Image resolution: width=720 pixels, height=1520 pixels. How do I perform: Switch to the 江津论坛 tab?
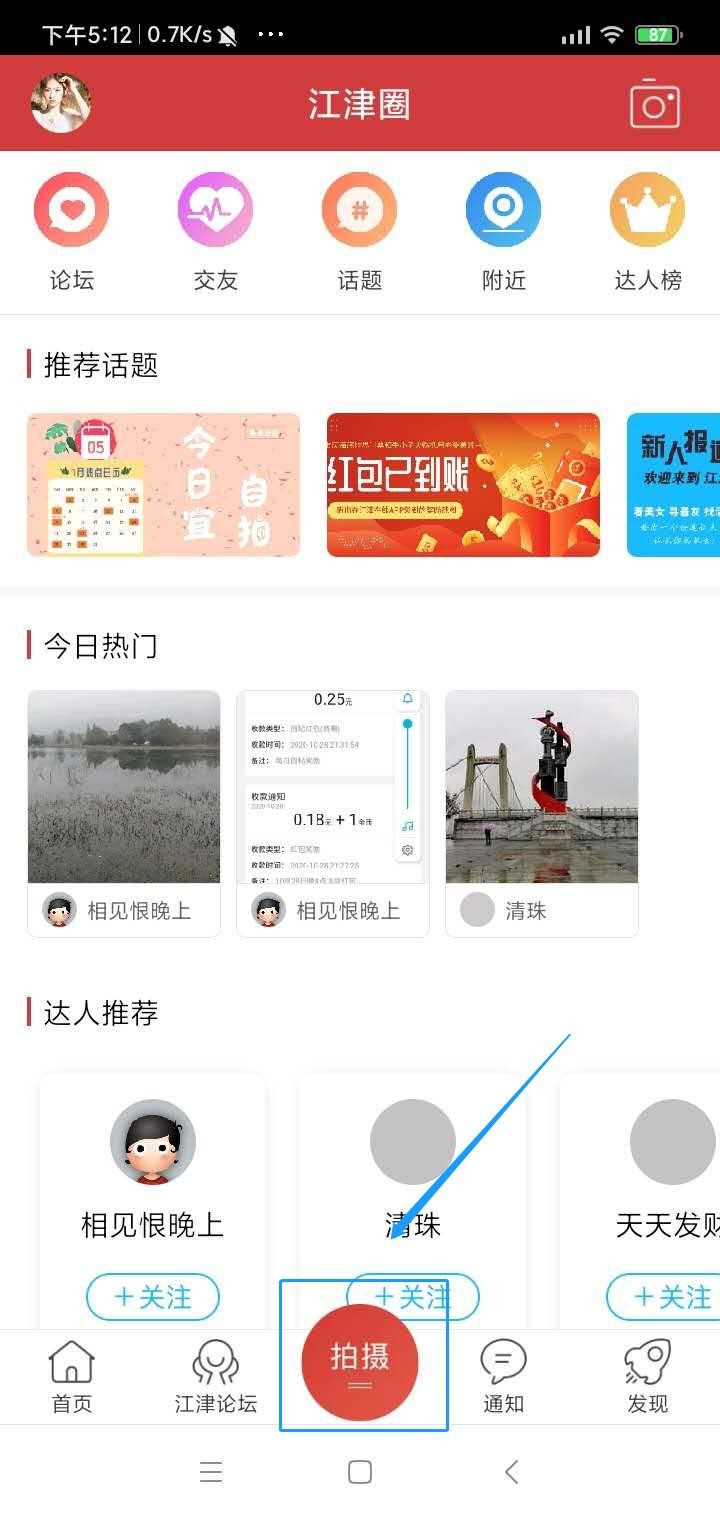tap(215, 1377)
